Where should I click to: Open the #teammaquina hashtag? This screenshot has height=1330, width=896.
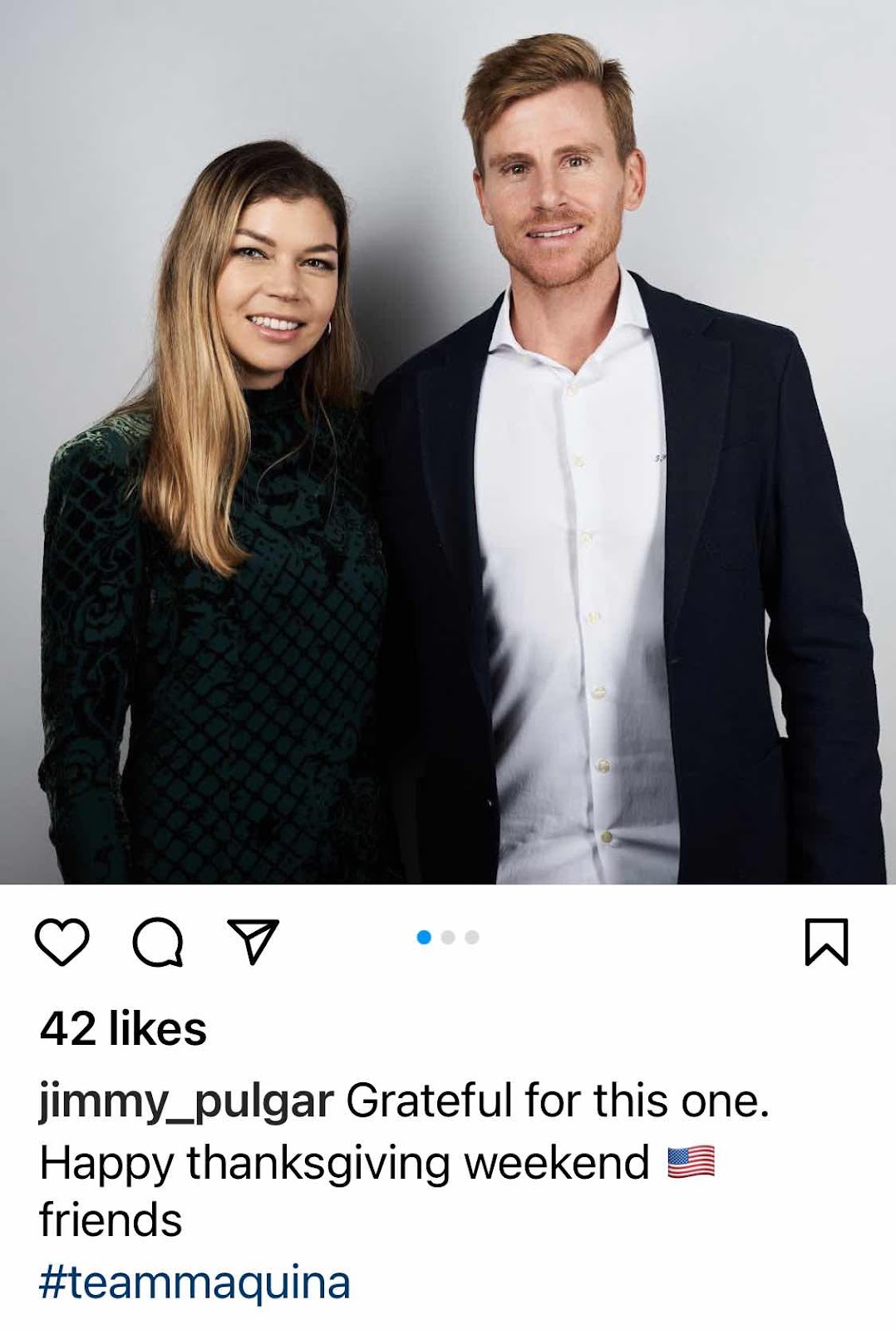pyautogui.click(x=194, y=1283)
